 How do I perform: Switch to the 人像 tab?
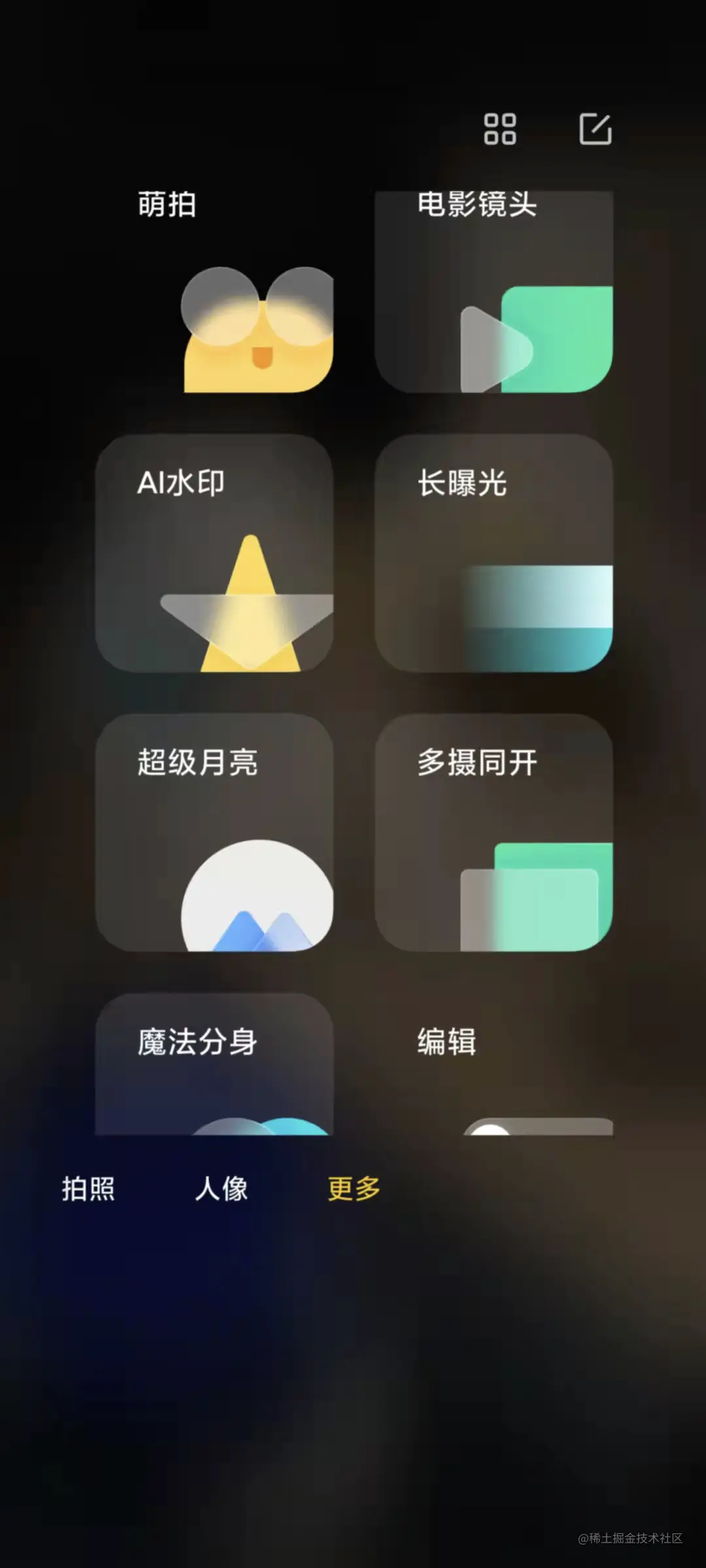point(222,1188)
